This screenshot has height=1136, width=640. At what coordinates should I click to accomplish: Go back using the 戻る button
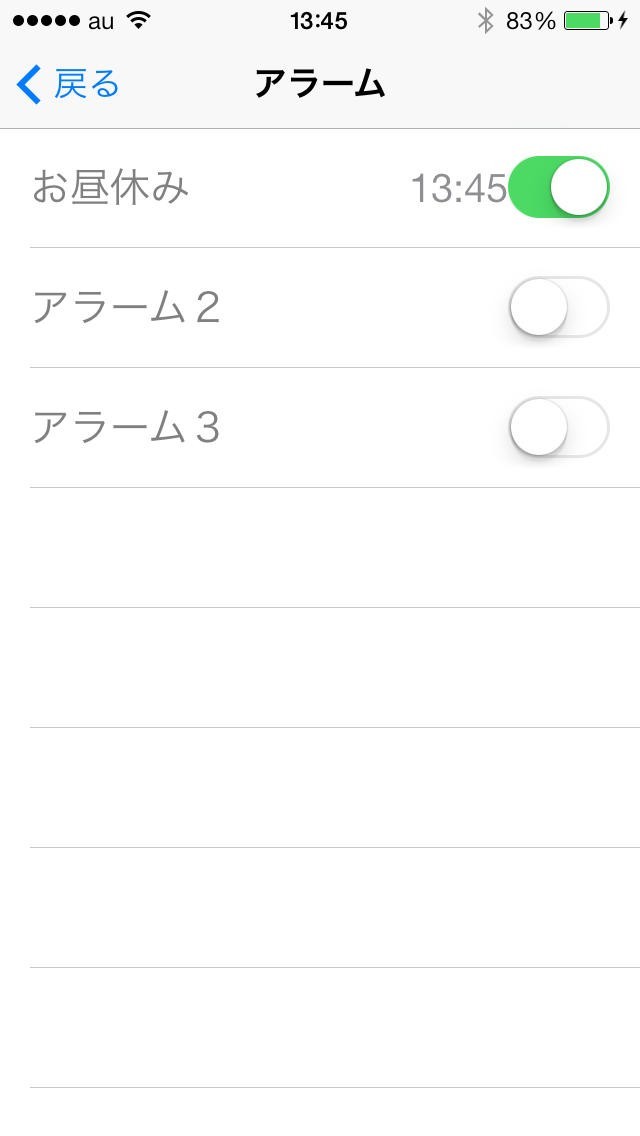pos(68,85)
